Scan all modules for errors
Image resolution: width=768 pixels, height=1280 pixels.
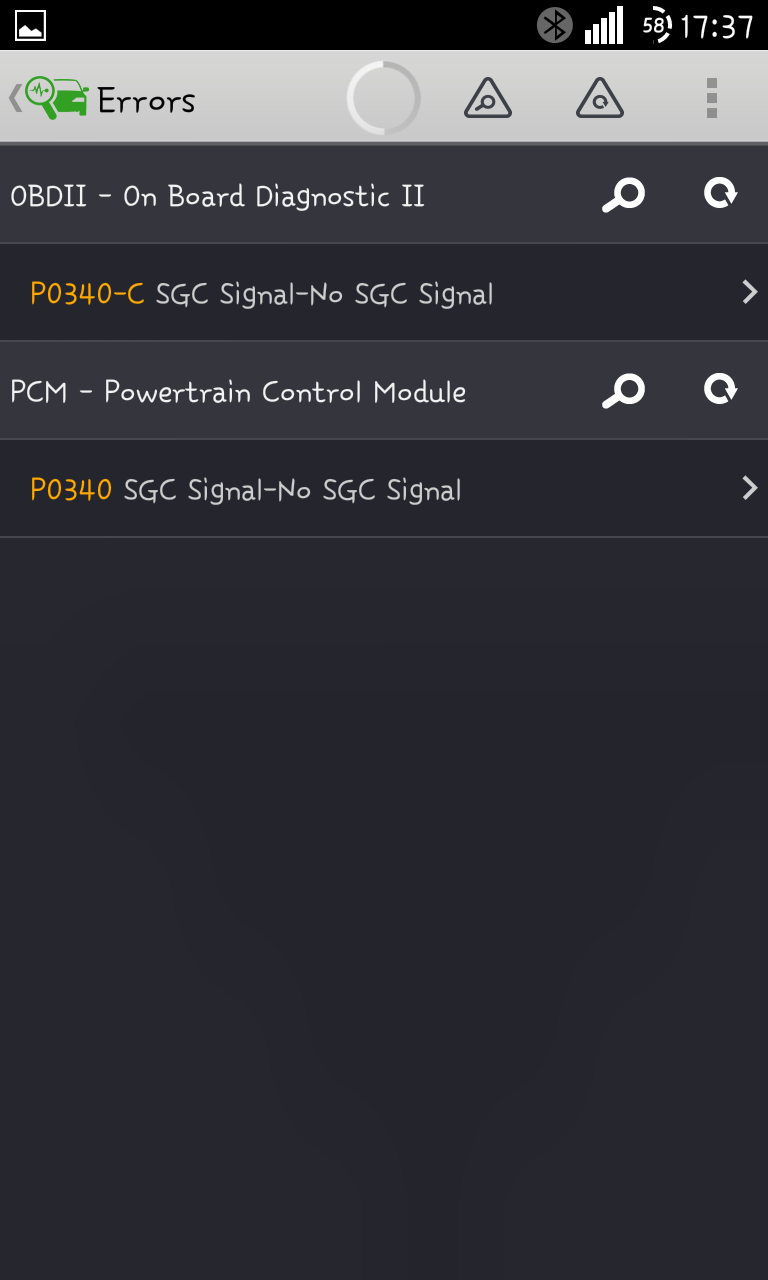coord(488,98)
